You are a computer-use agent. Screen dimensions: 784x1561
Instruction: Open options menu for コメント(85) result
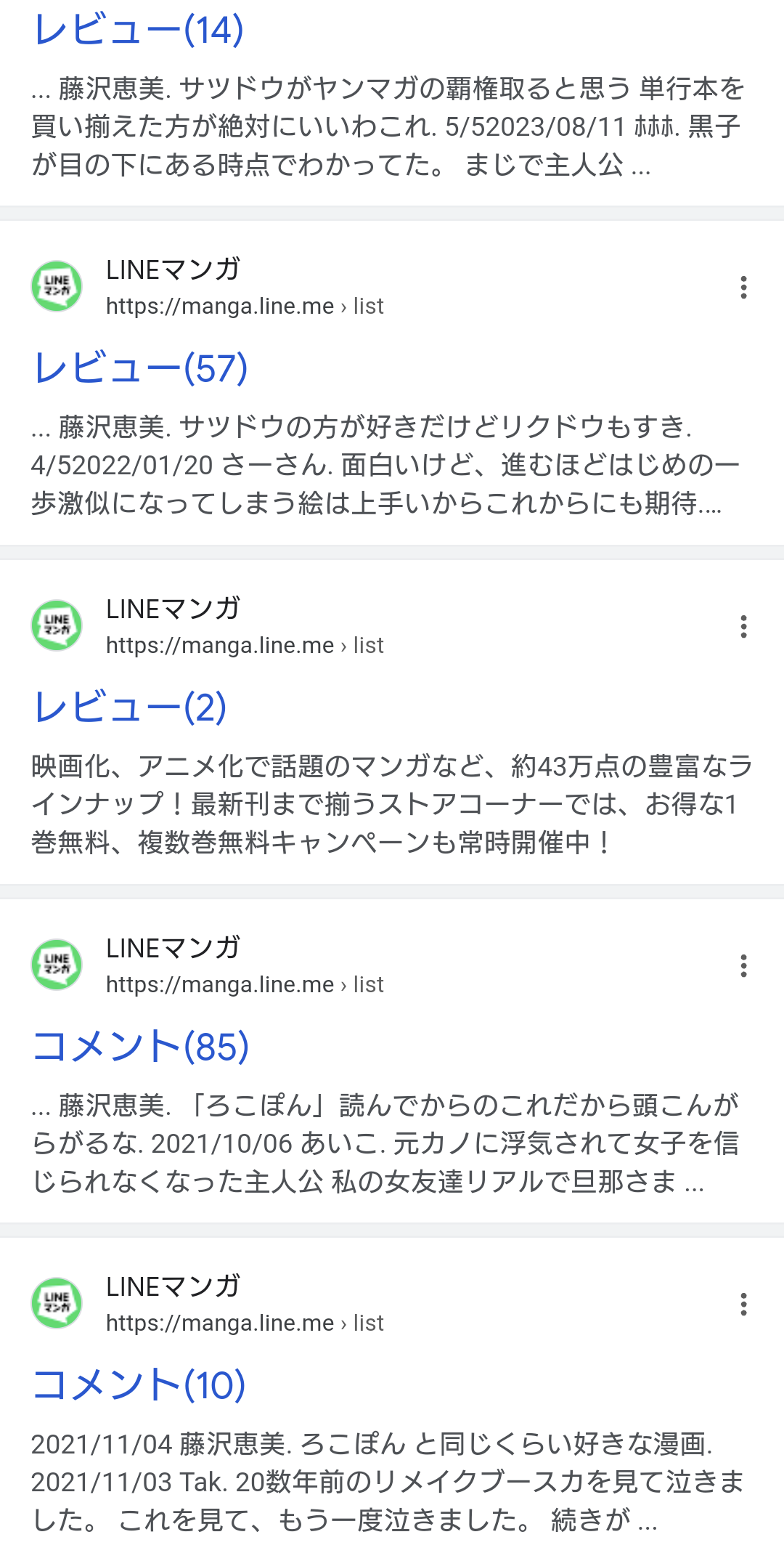pyautogui.click(x=743, y=966)
